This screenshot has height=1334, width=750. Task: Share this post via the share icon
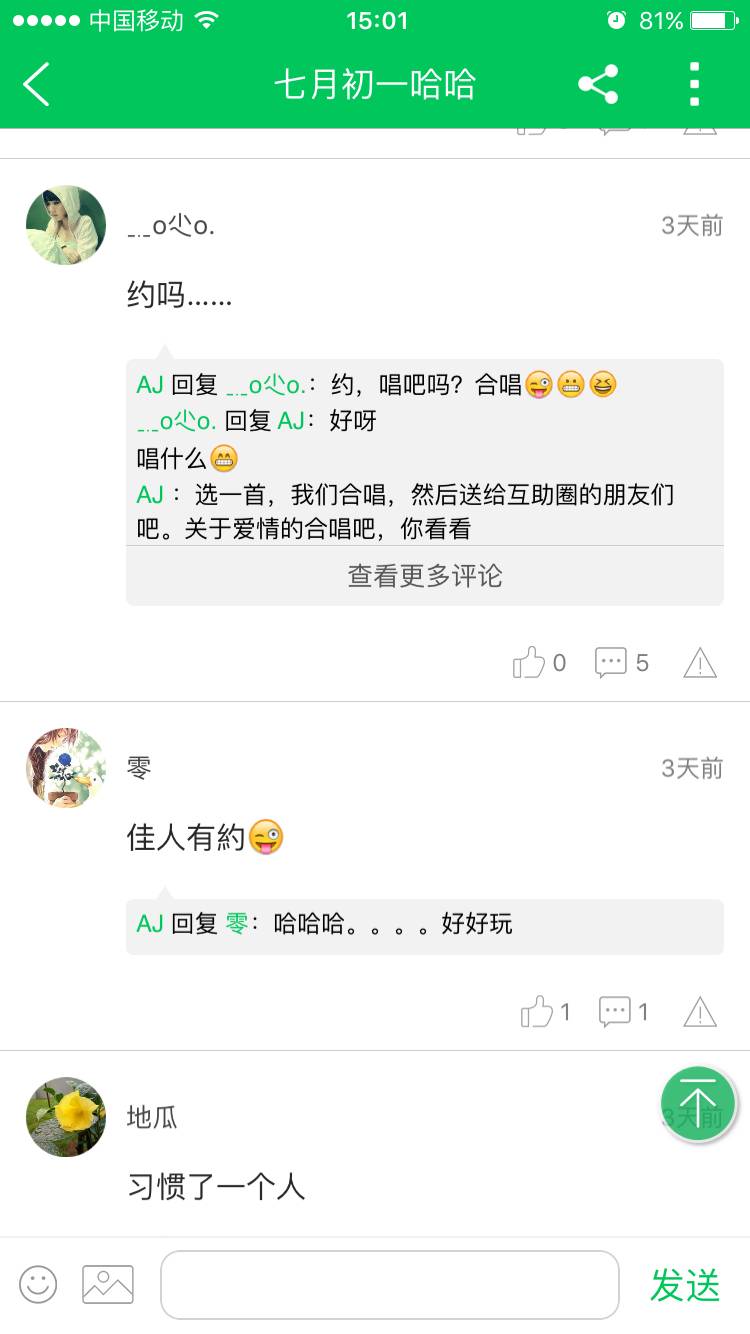(x=598, y=85)
